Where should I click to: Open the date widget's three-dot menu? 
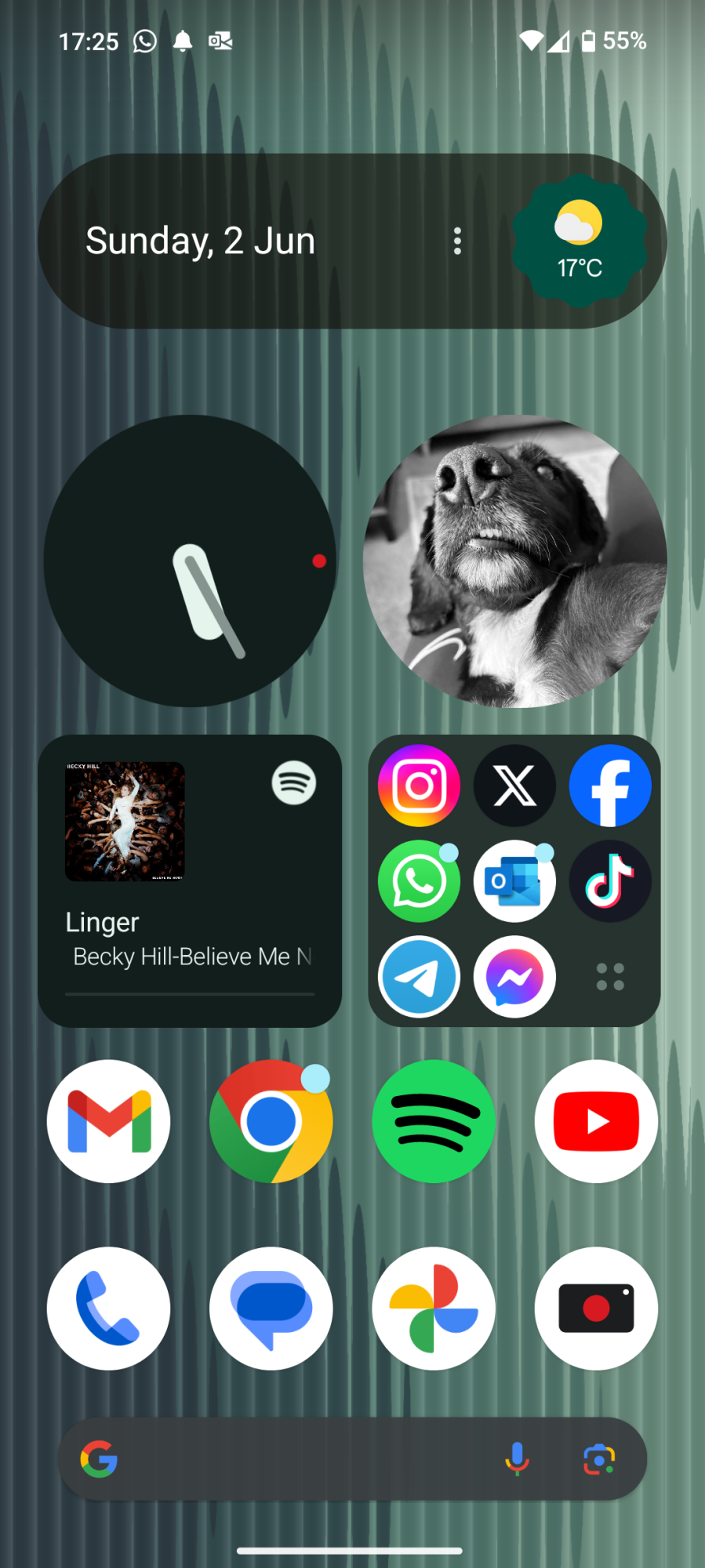[457, 241]
